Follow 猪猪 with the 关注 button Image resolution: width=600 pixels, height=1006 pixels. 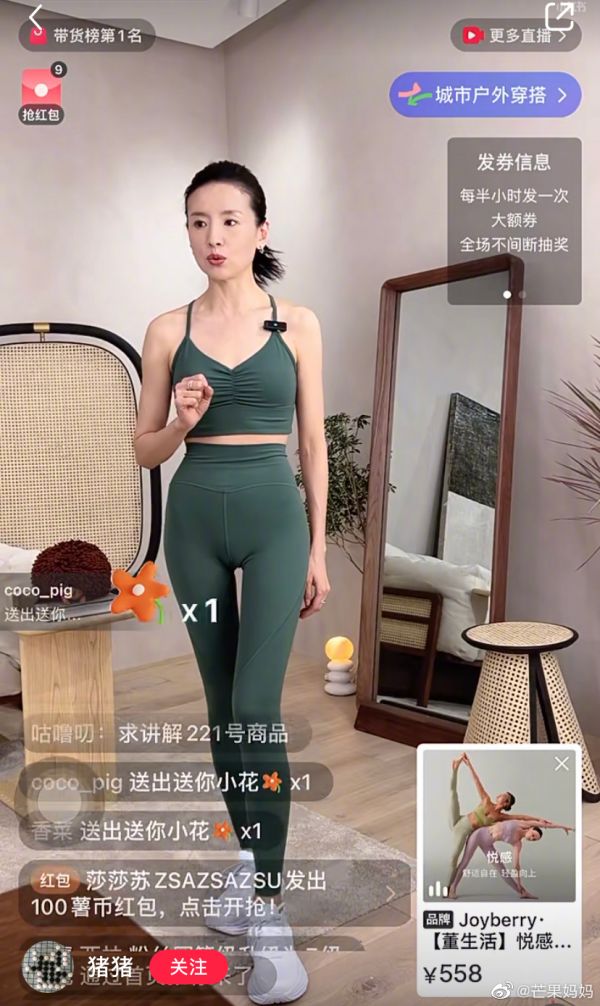click(188, 967)
